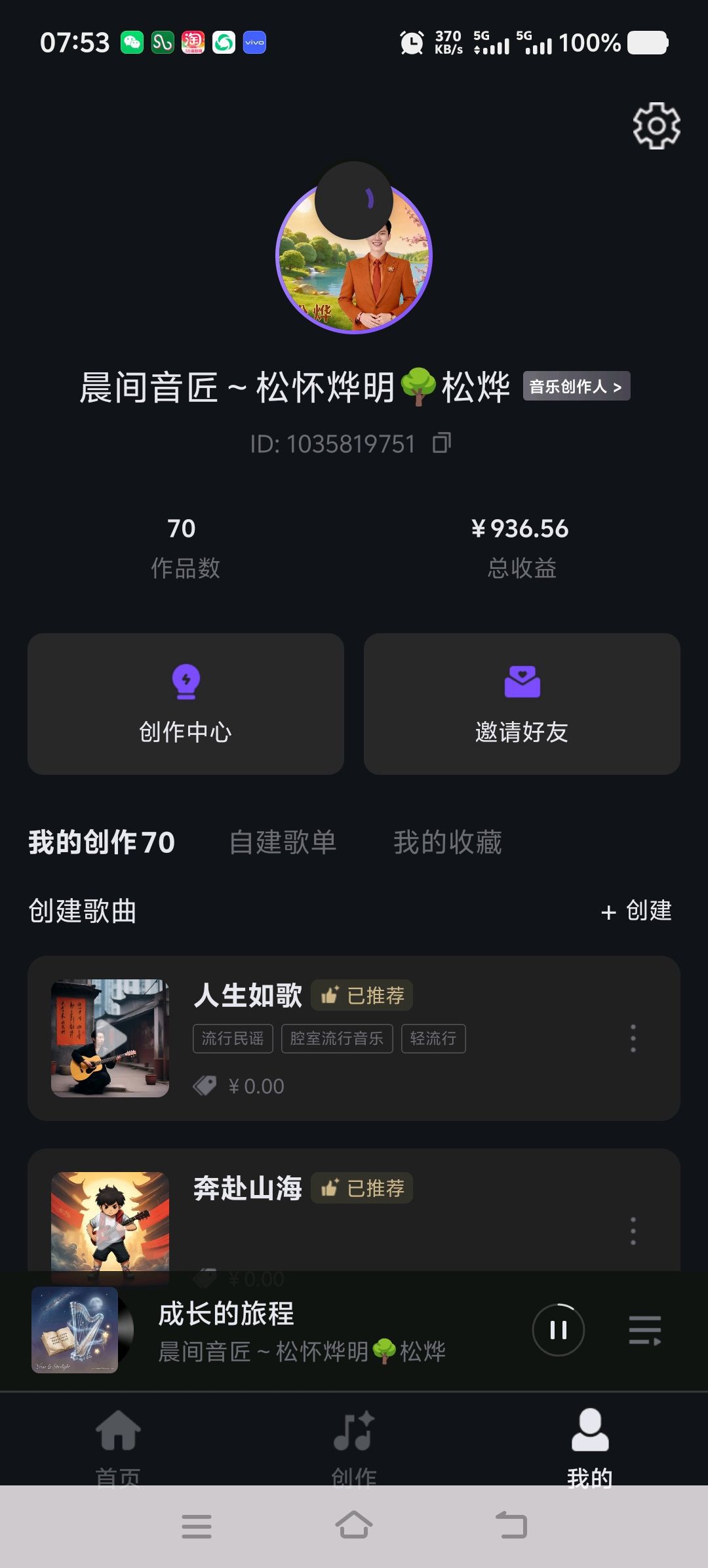
Task: Play the song 人生如歌
Action: (110, 1038)
